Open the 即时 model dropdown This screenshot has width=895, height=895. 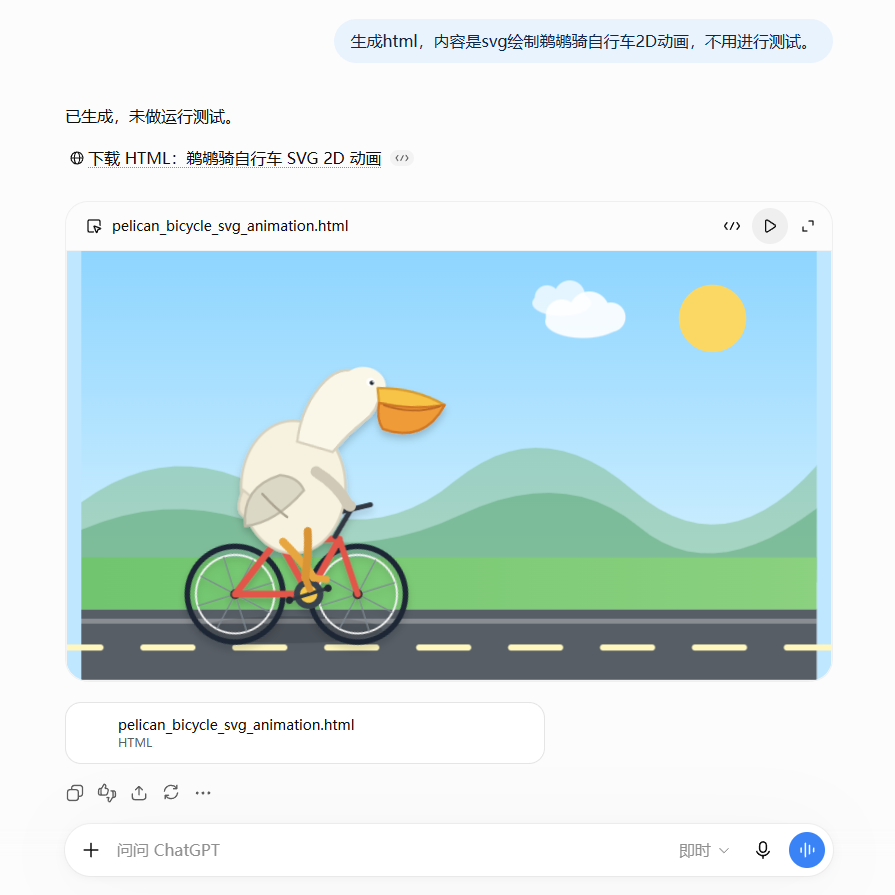click(x=704, y=850)
